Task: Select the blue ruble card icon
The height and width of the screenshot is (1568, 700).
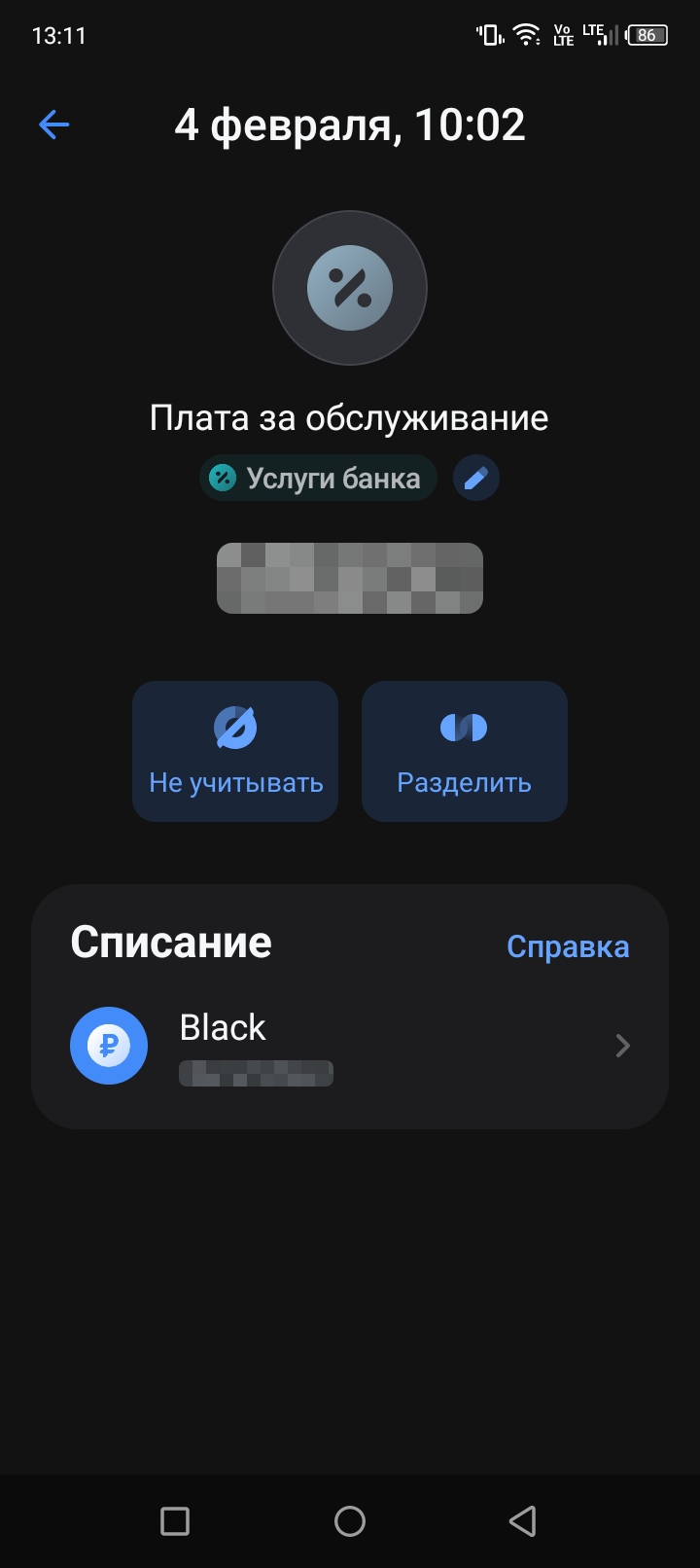Action: (109, 1045)
